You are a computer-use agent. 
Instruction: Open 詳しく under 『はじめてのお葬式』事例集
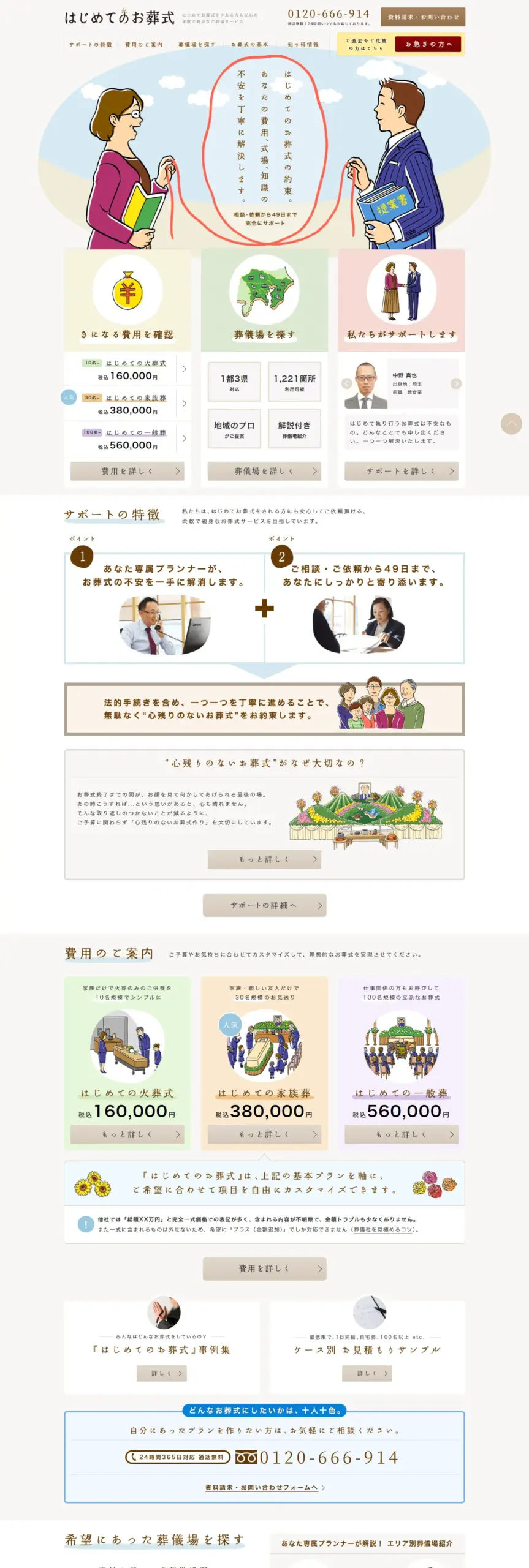tap(161, 1373)
